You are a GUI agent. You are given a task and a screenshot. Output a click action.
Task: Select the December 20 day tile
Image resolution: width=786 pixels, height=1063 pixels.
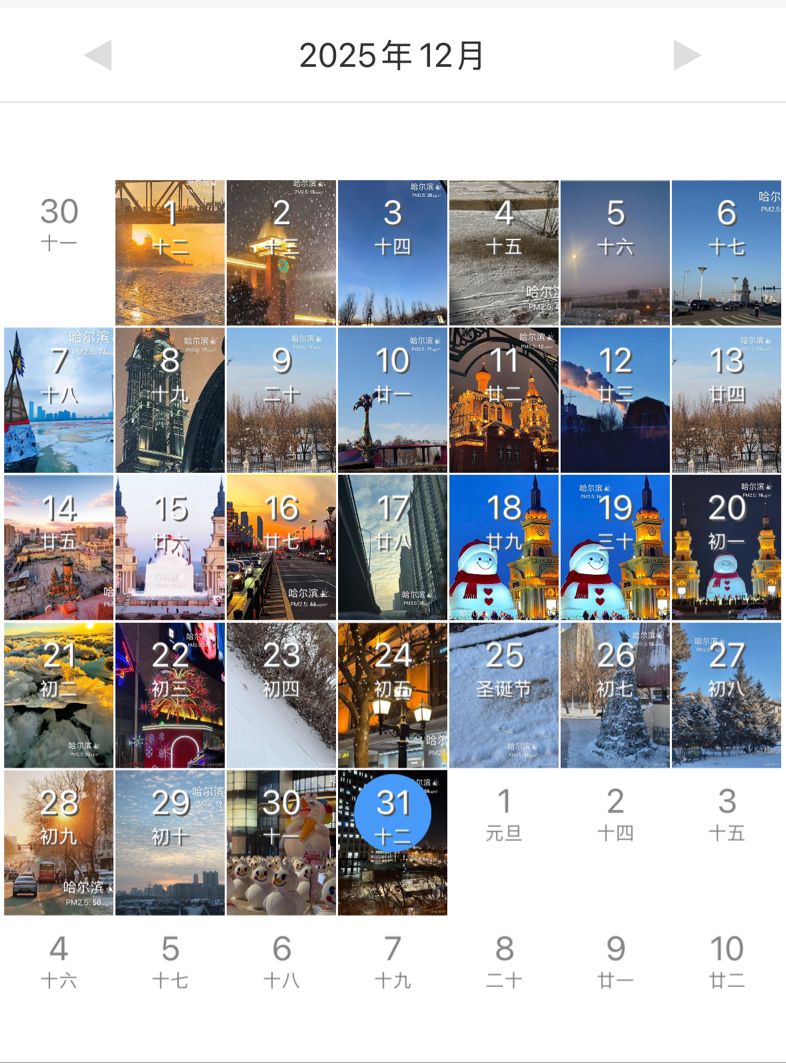726,547
